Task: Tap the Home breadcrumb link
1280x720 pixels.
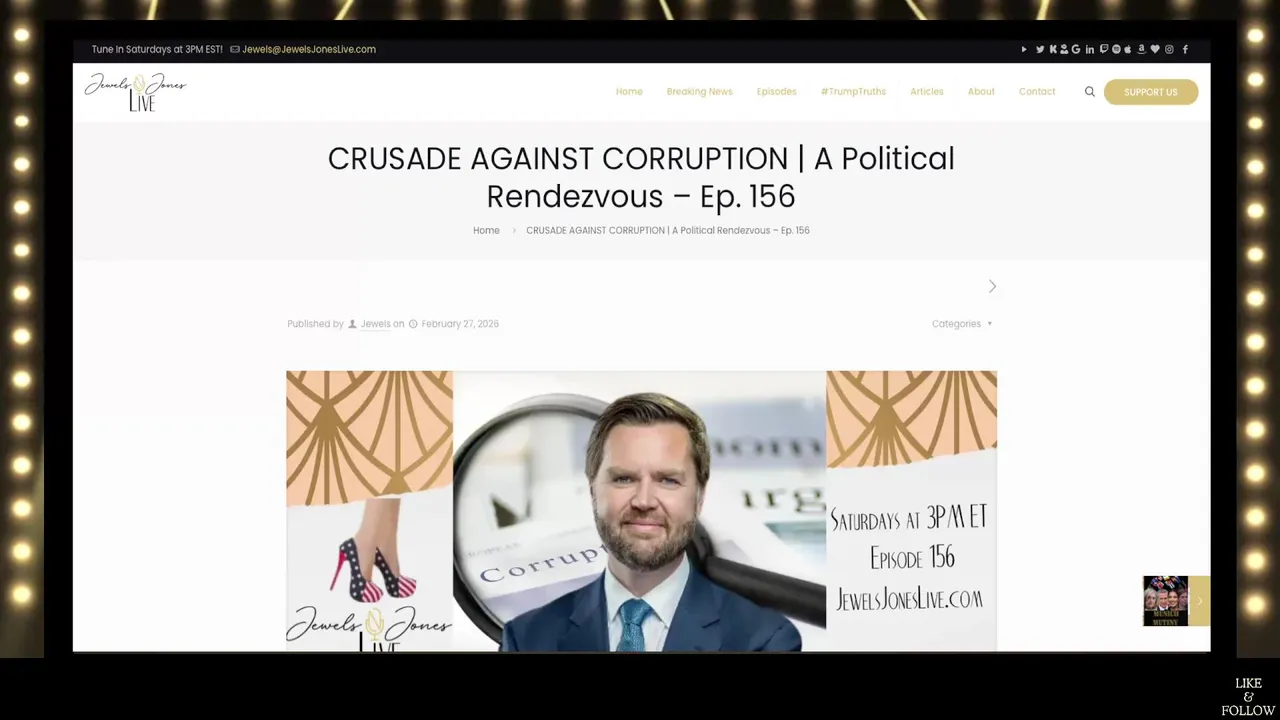Action: 486,230
